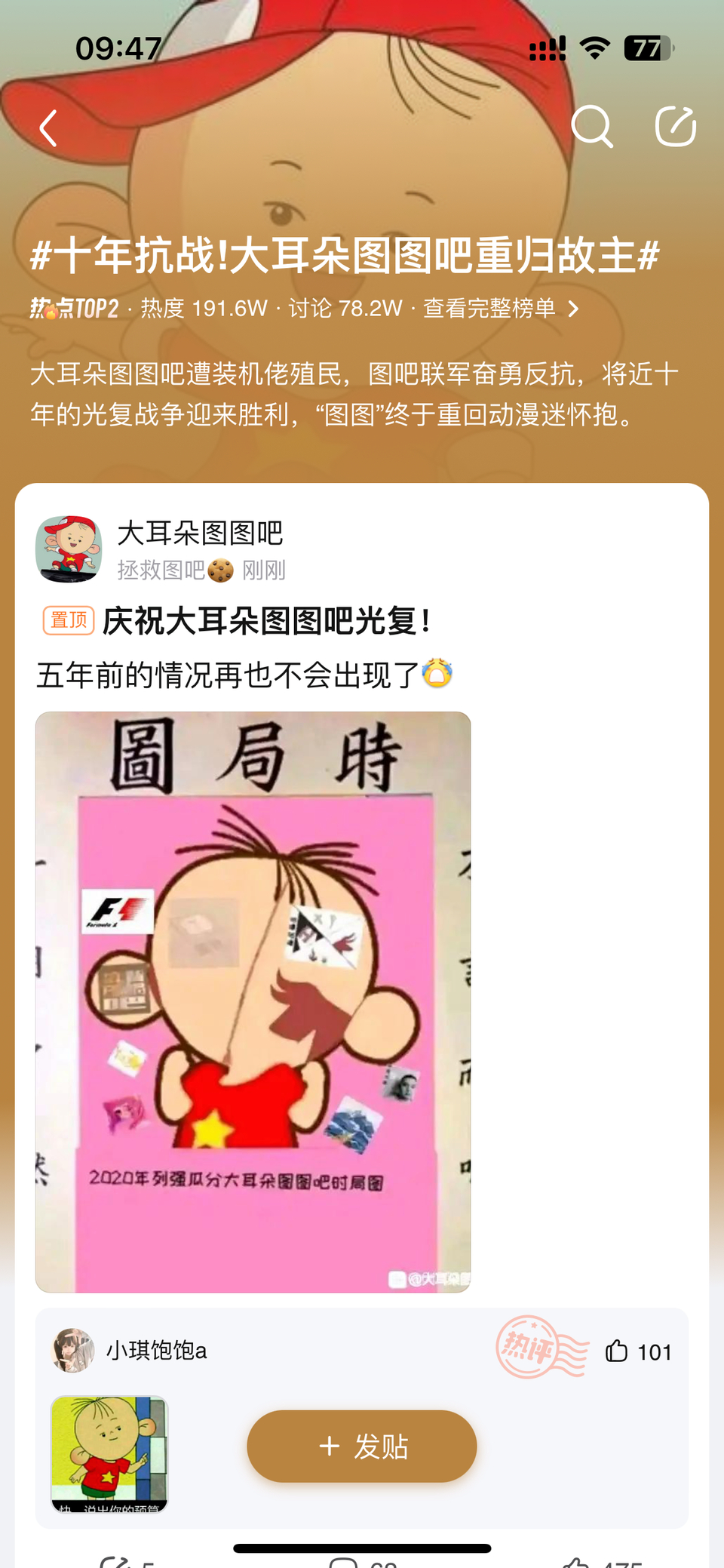
Task: Open the pinned post 庆祝大耳朵图图吧光复!
Action: tap(265, 621)
